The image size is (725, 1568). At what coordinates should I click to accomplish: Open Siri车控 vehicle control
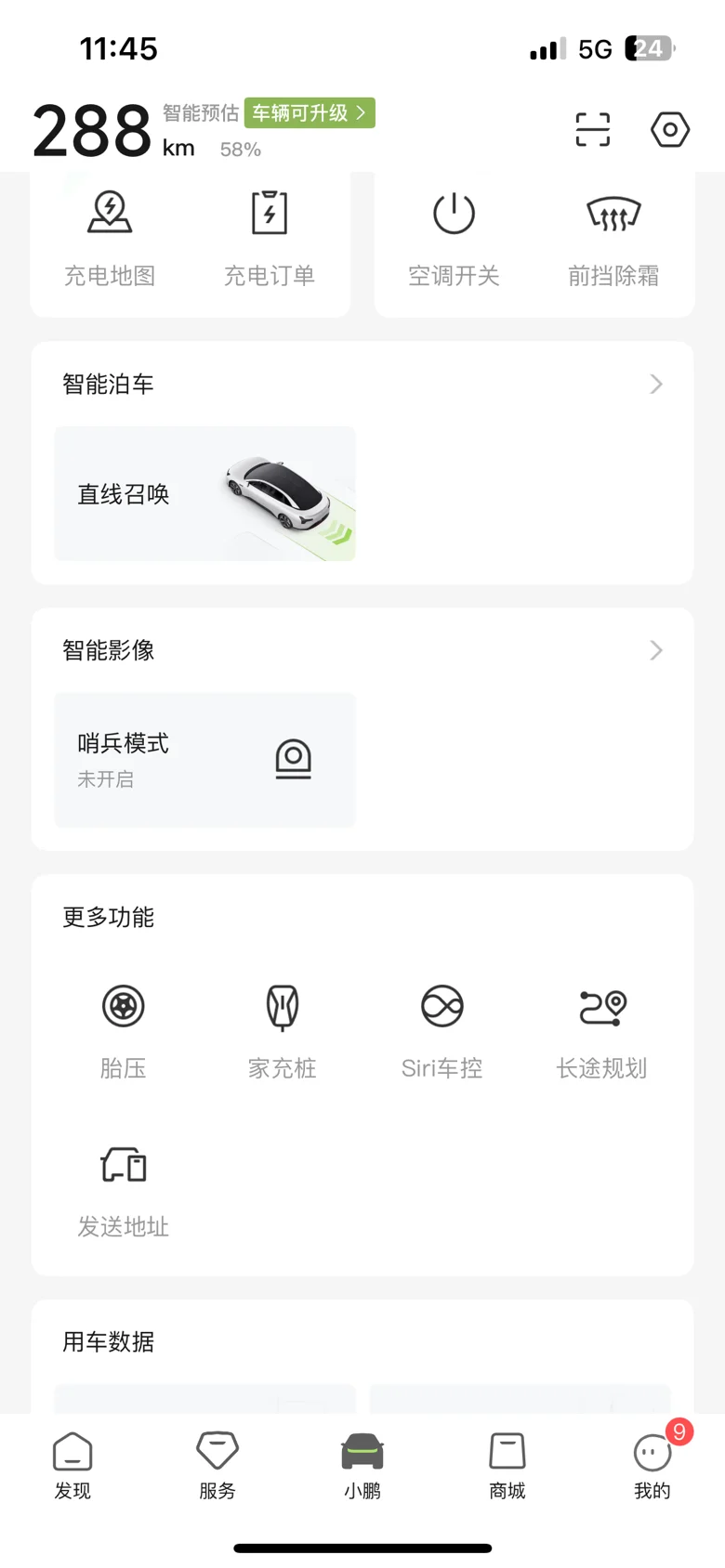442,1031
